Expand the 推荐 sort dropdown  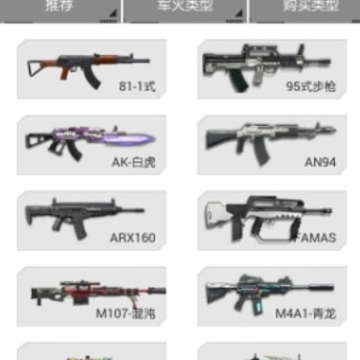[x=61, y=11]
